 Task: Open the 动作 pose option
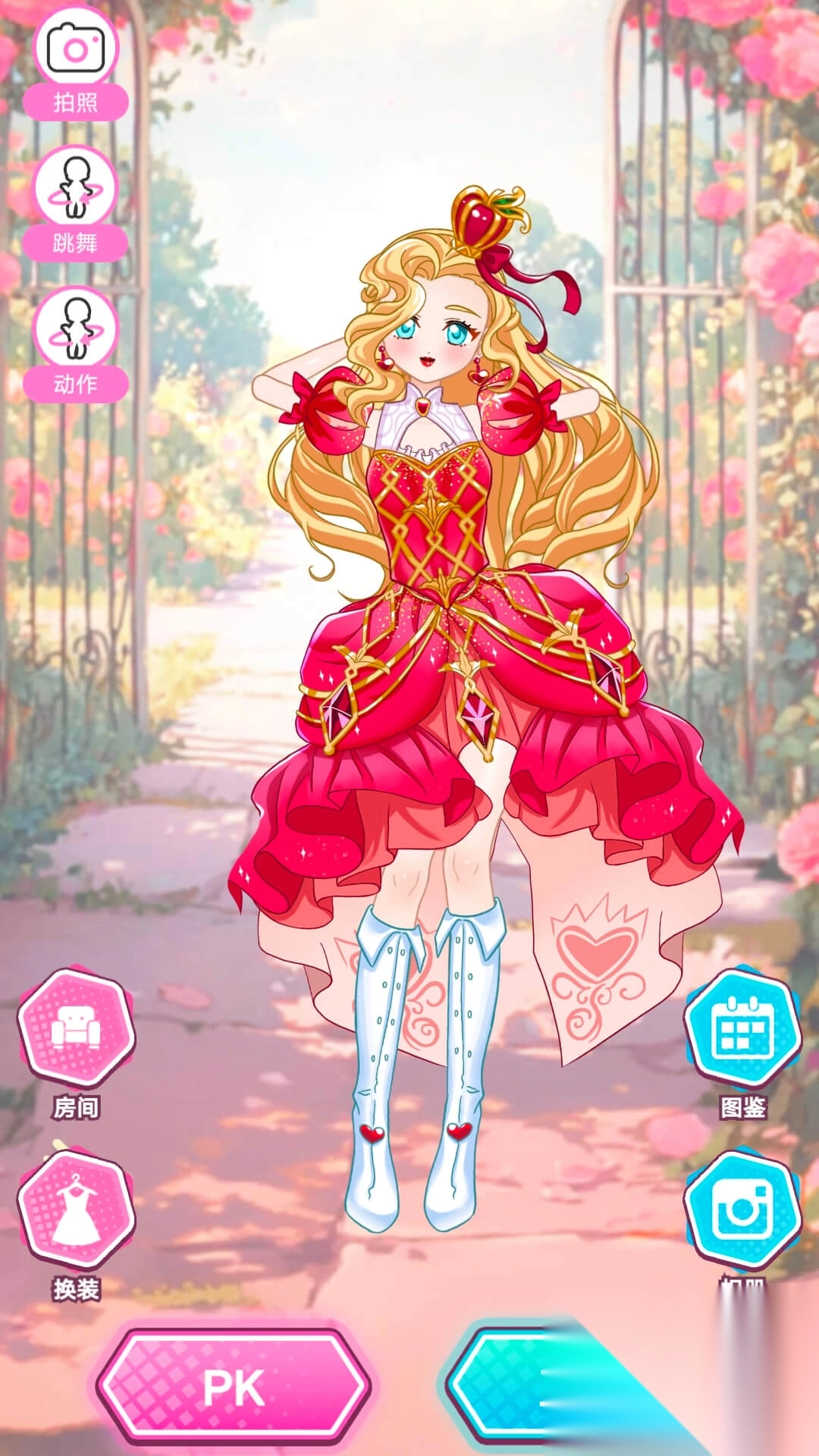coord(75,342)
